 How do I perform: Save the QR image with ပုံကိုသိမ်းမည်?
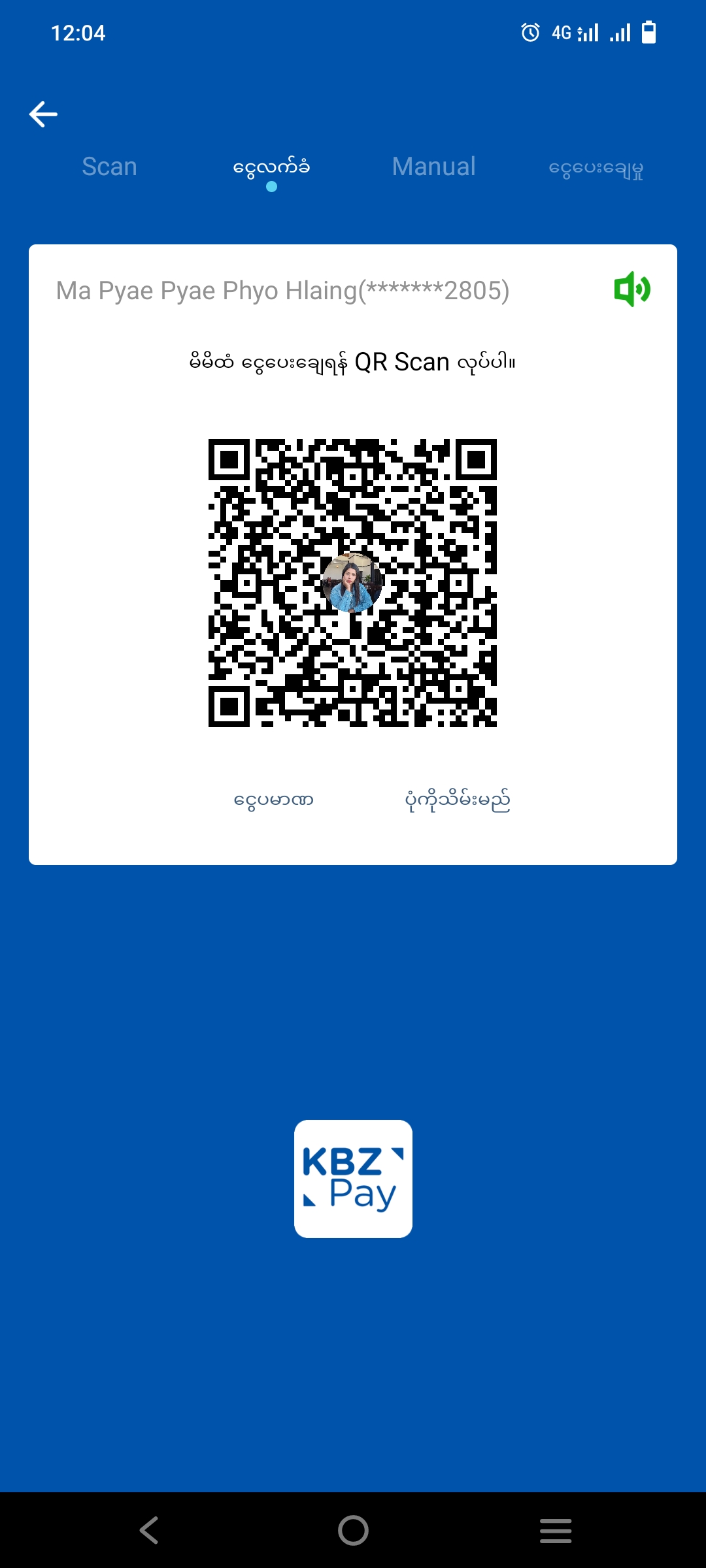click(x=457, y=800)
